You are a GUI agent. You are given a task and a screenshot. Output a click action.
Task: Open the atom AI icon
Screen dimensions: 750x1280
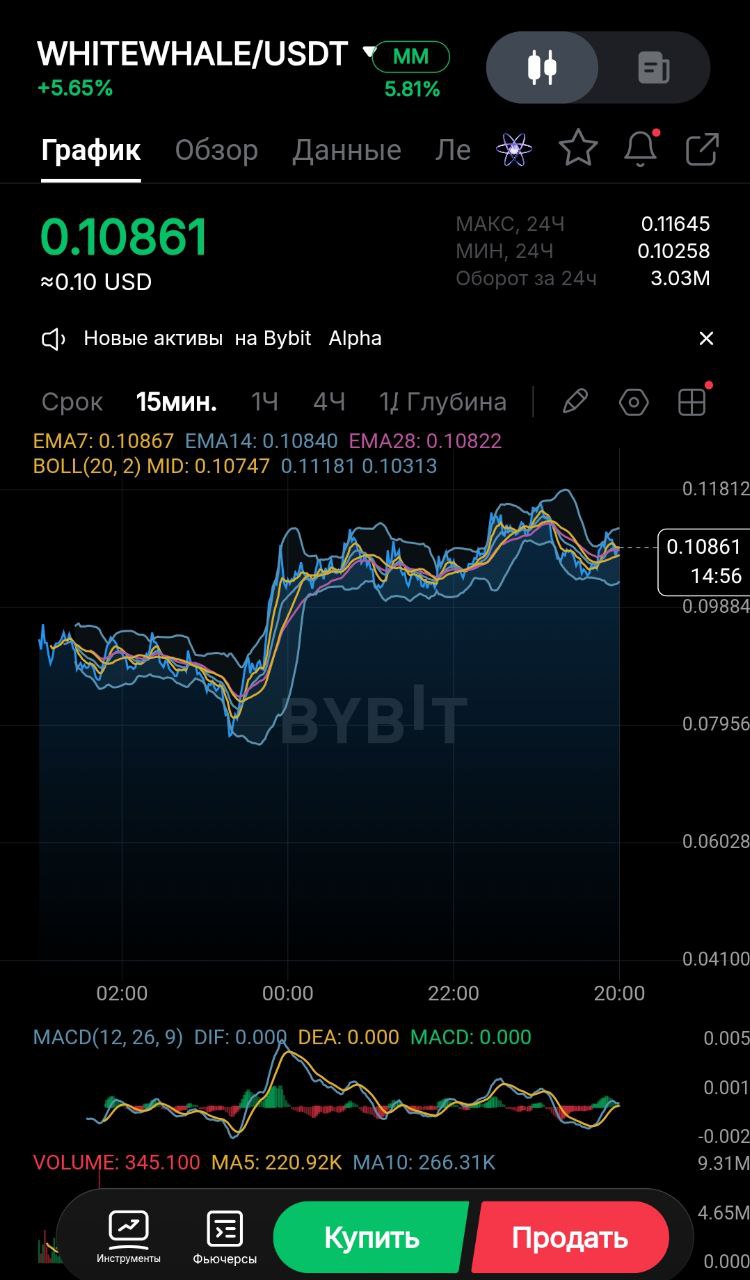tap(514, 150)
